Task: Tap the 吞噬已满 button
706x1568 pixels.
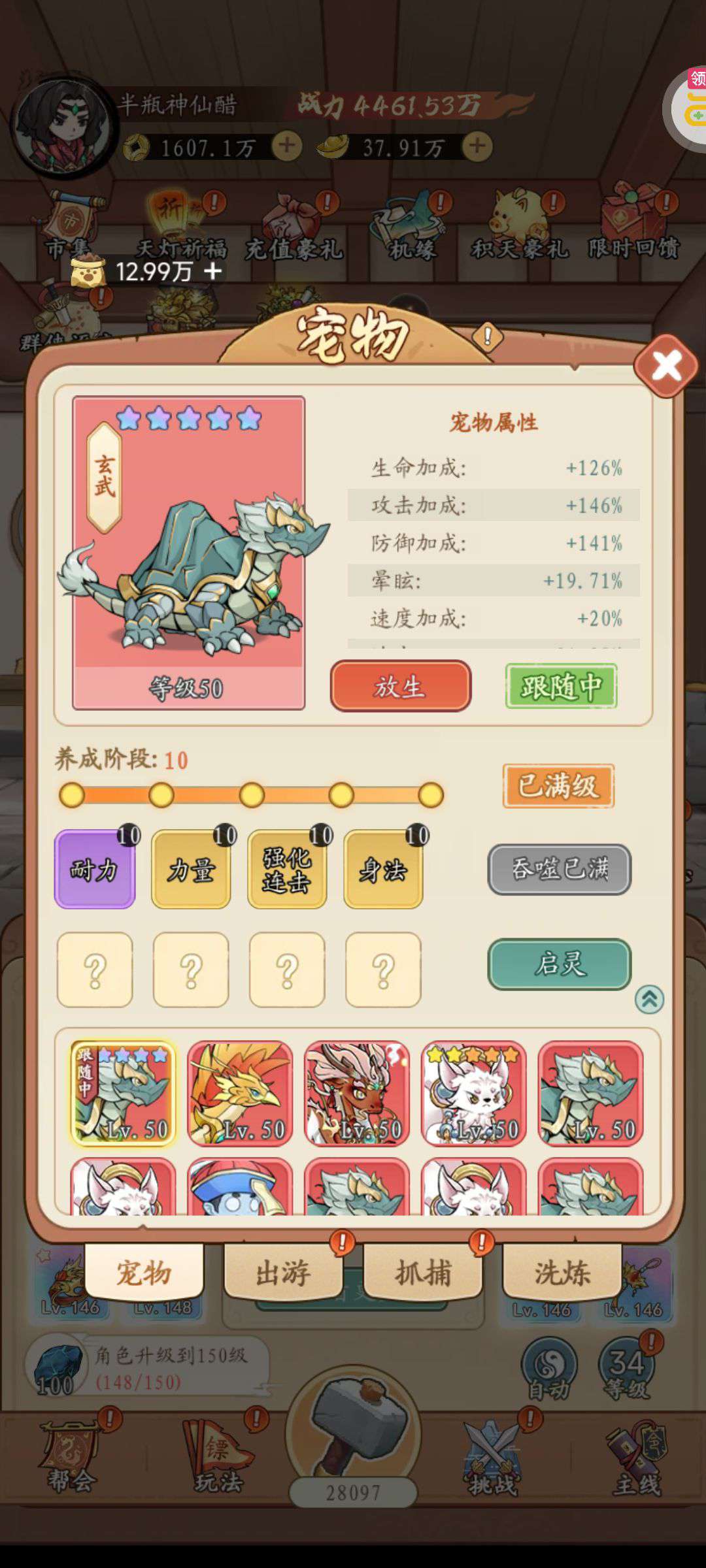Action: 560,869
